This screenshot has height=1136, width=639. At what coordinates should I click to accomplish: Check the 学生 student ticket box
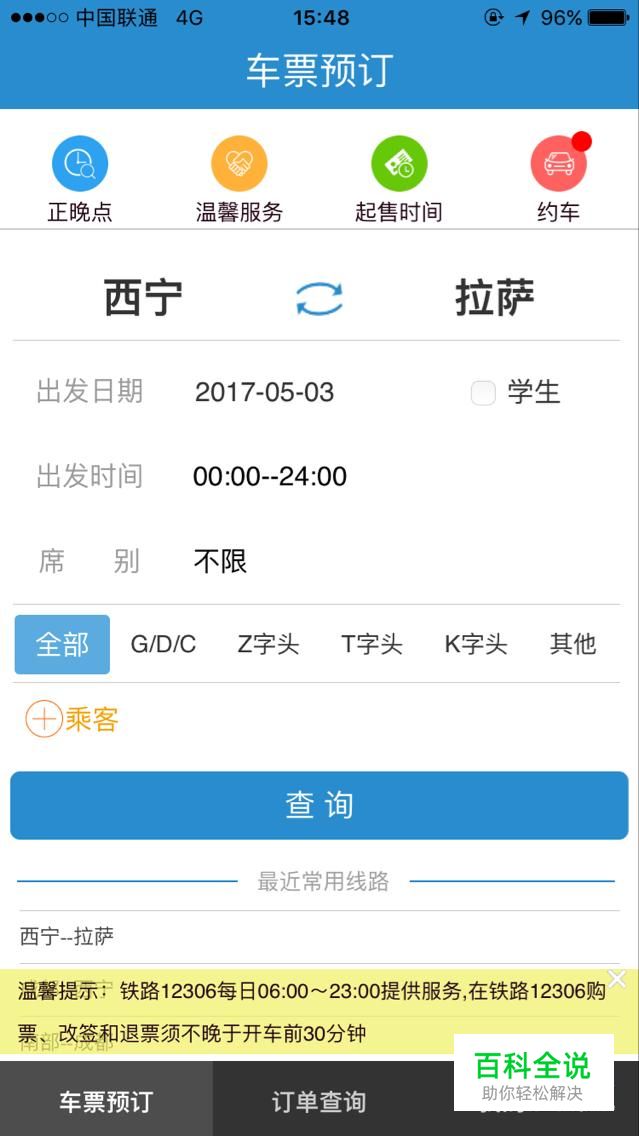[484, 393]
